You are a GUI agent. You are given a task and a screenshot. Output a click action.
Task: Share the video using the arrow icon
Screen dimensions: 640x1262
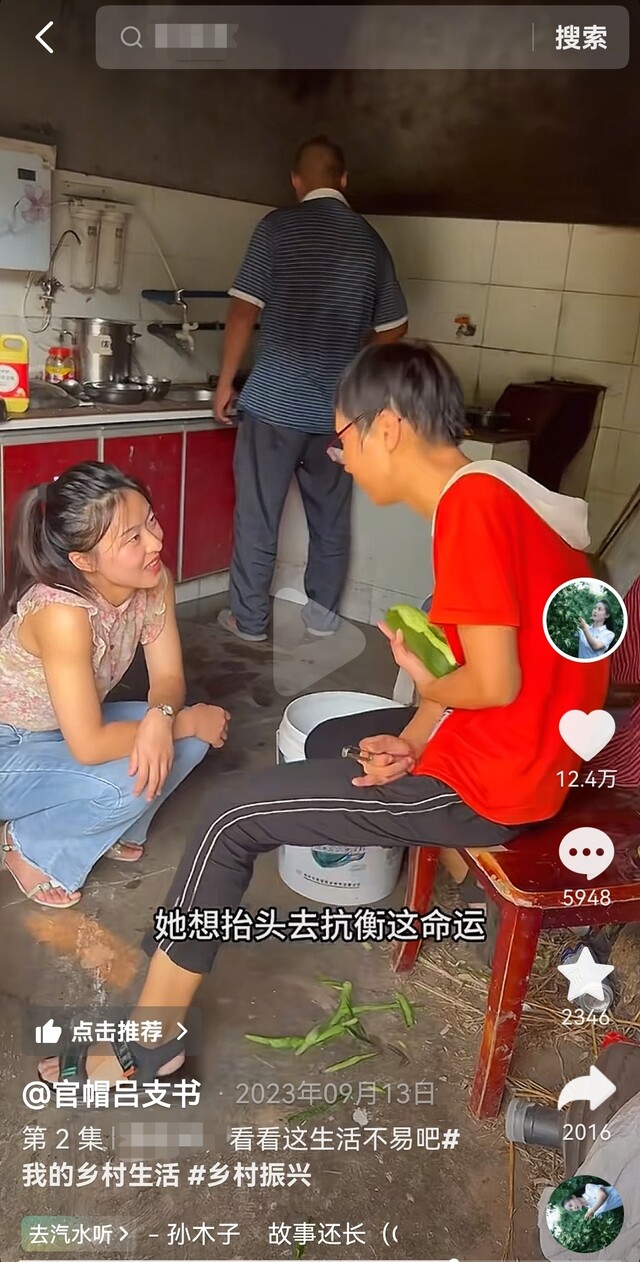point(586,1091)
